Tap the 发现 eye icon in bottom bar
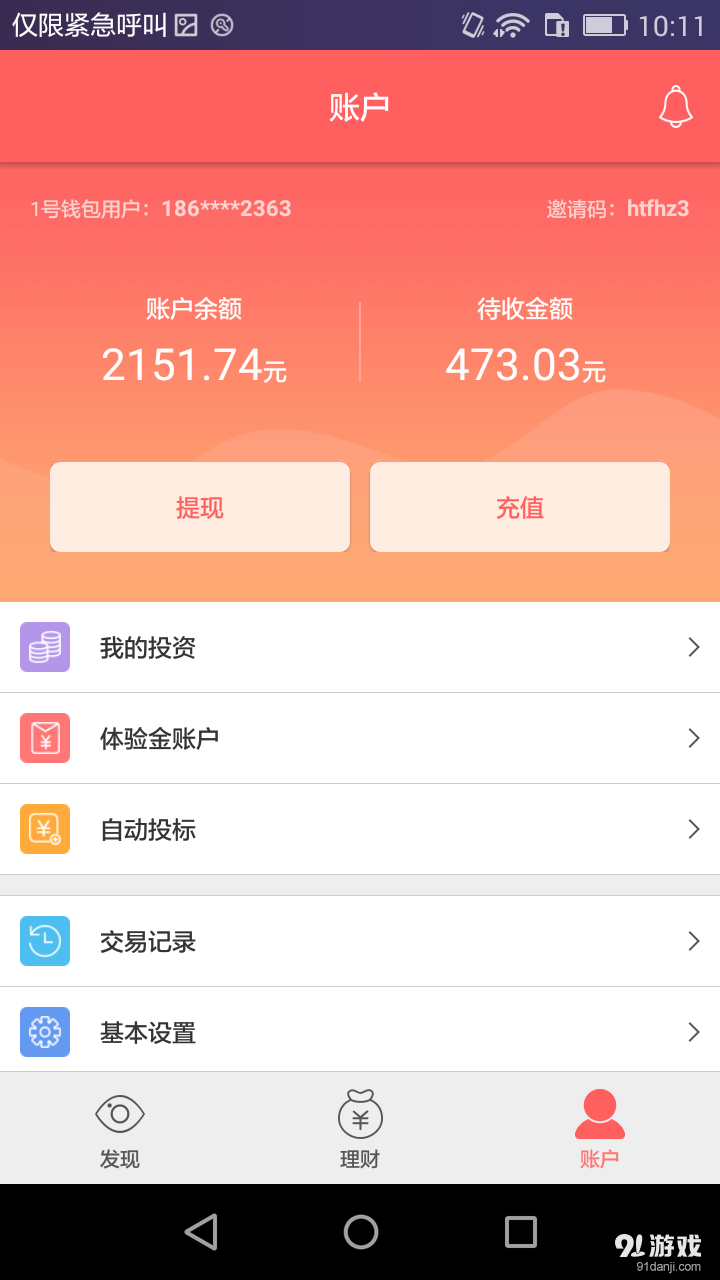The image size is (720, 1280). (120, 1113)
